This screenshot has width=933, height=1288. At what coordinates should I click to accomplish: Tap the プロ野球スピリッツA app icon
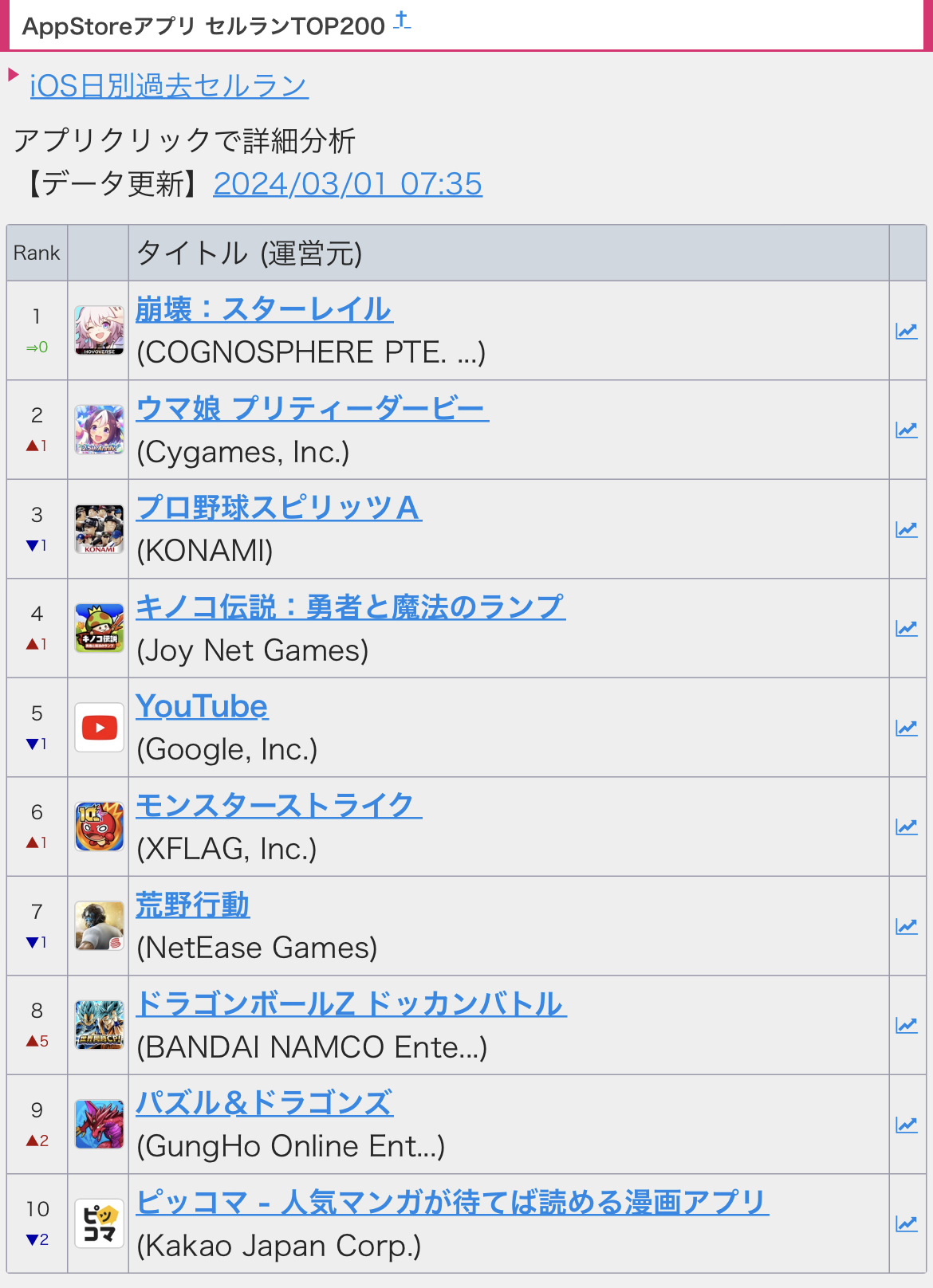pos(100,529)
